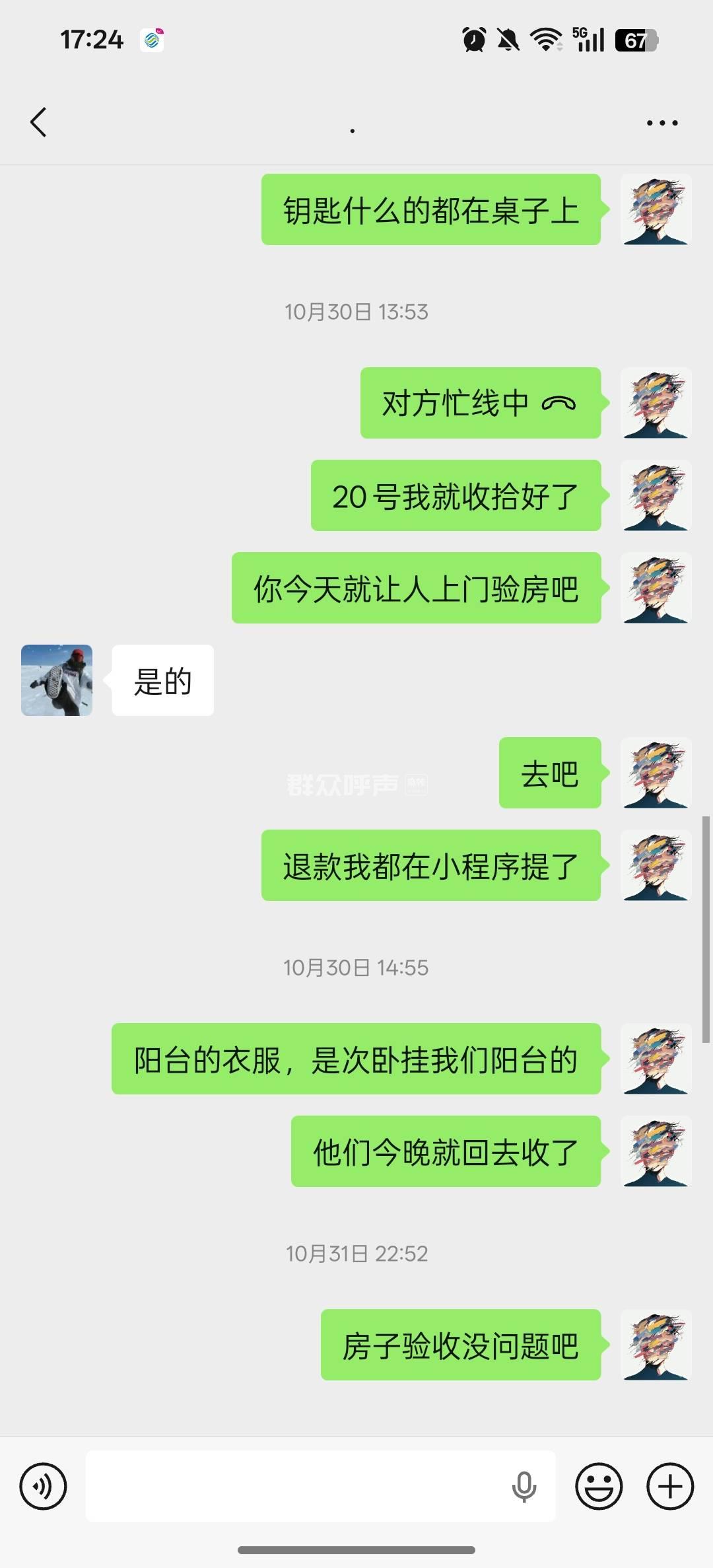Open the contact's avatar beside 是的

point(57,680)
